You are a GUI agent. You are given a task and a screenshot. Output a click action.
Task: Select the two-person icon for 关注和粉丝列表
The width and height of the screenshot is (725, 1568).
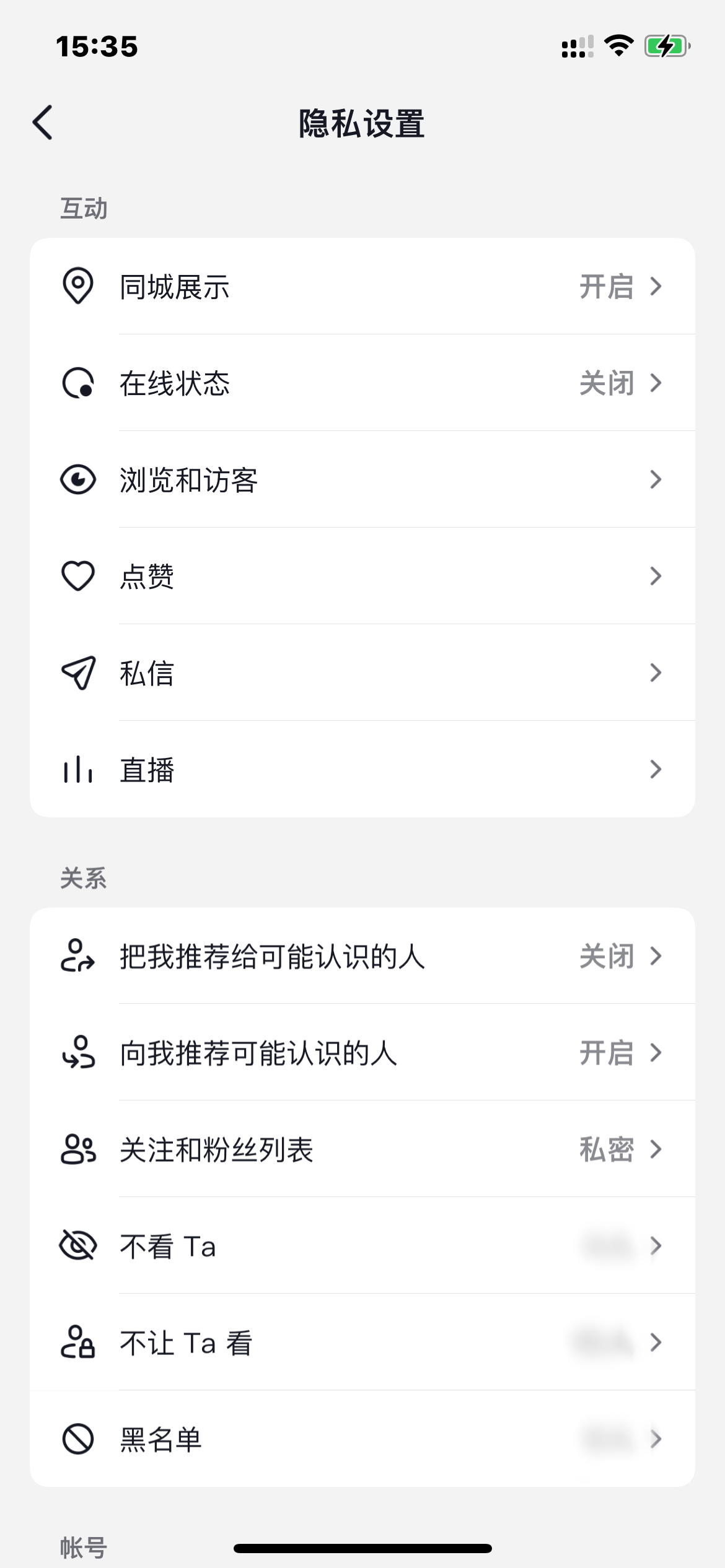tap(78, 1149)
